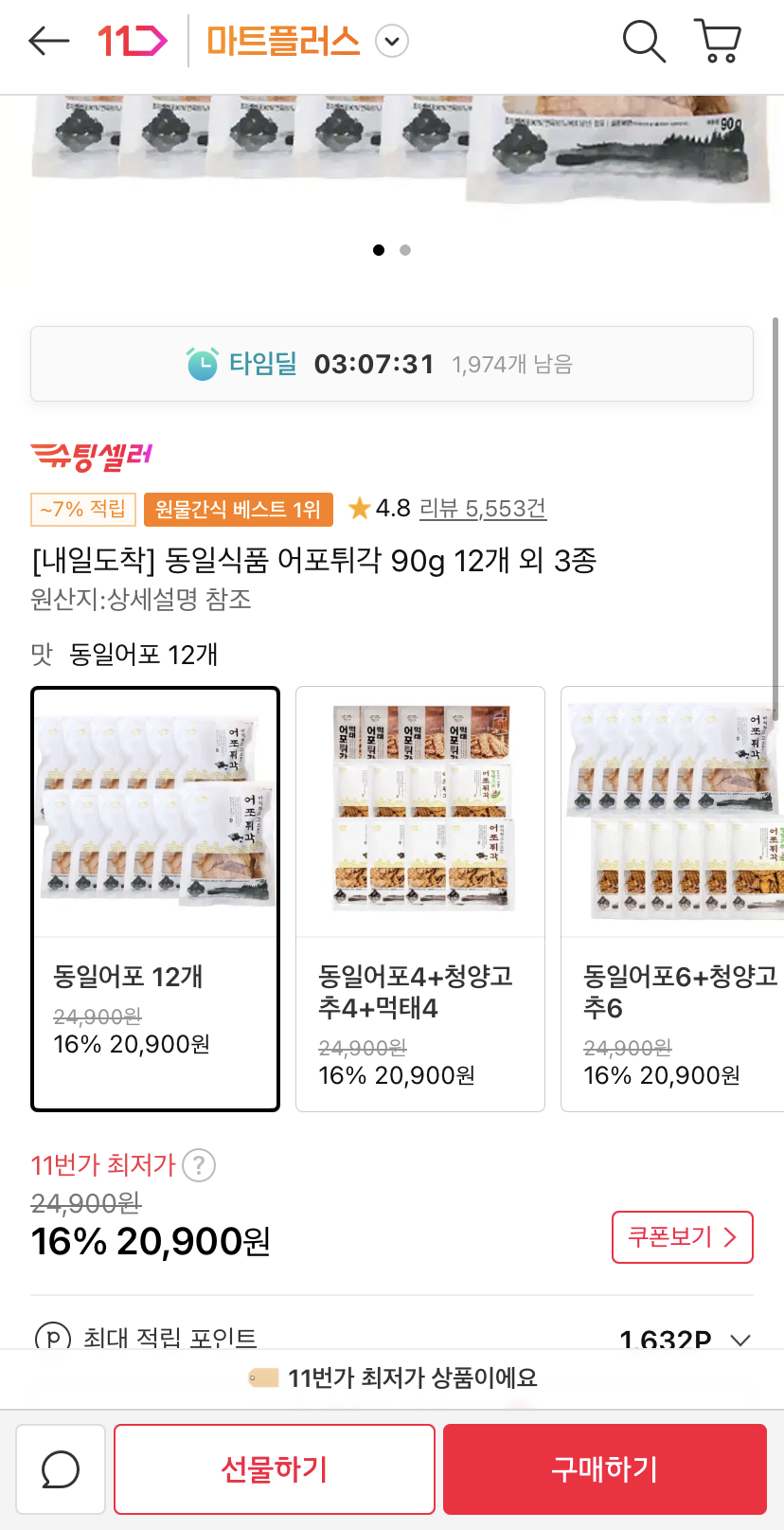Viewport: 784px width, 1530px height.
Task: Go back to the previous page
Action: click(48, 41)
